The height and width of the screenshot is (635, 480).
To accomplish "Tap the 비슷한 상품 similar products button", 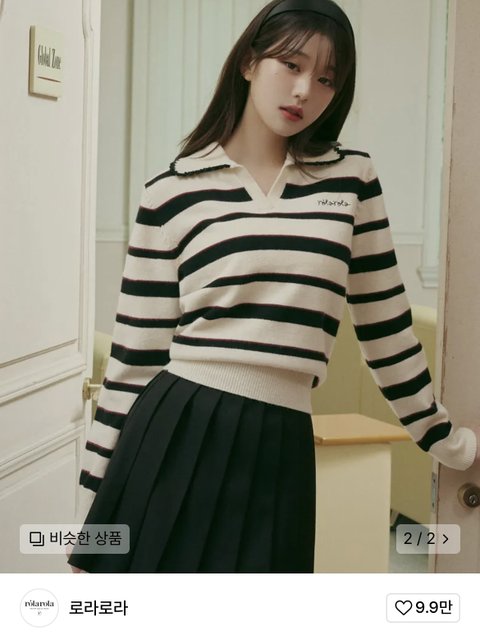I will (x=75, y=539).
